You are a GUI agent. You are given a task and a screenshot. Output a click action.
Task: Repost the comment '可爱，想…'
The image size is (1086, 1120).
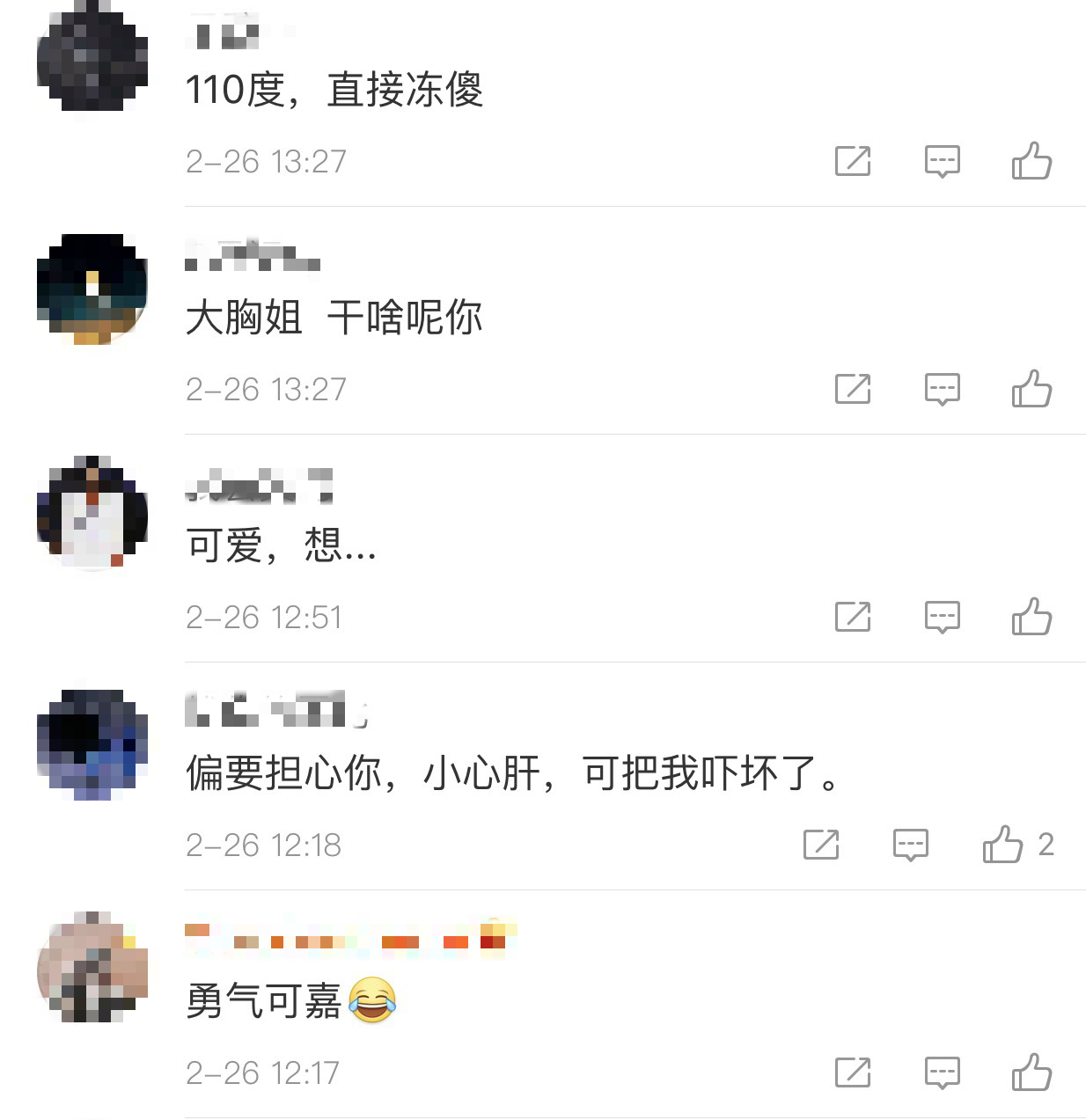click(852, 617)
